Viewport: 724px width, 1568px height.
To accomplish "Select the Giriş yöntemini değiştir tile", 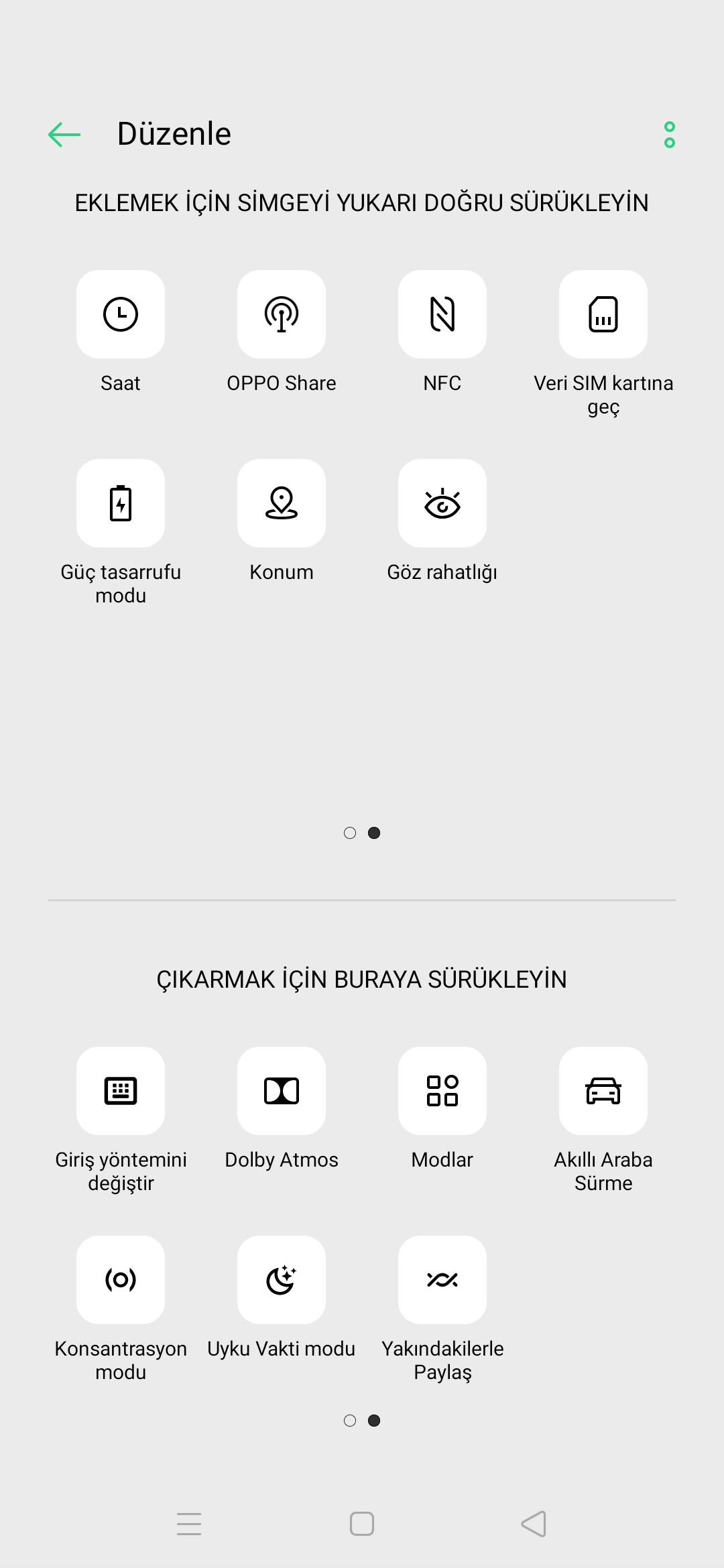I will point(121,1091).
